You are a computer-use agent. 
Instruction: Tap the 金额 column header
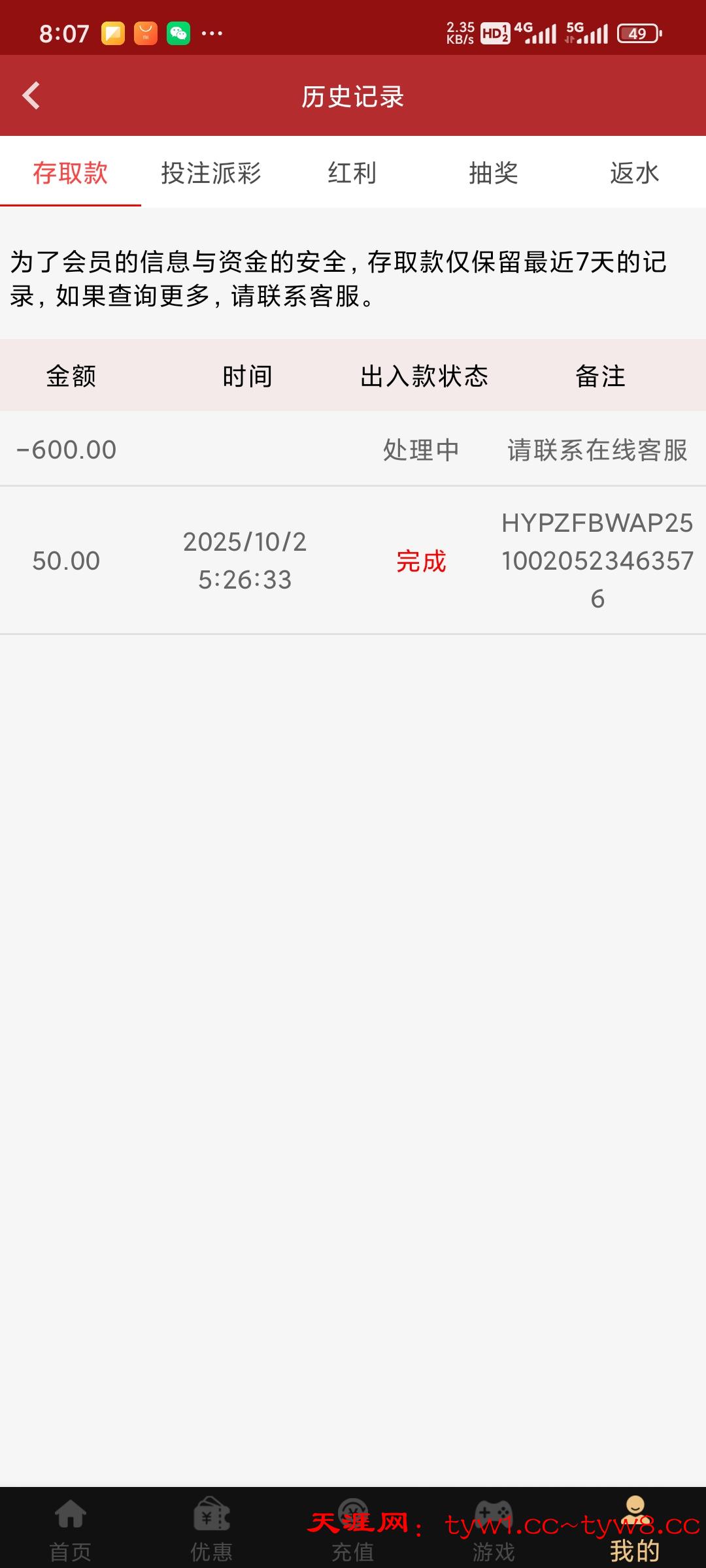(x=72, y=376)
